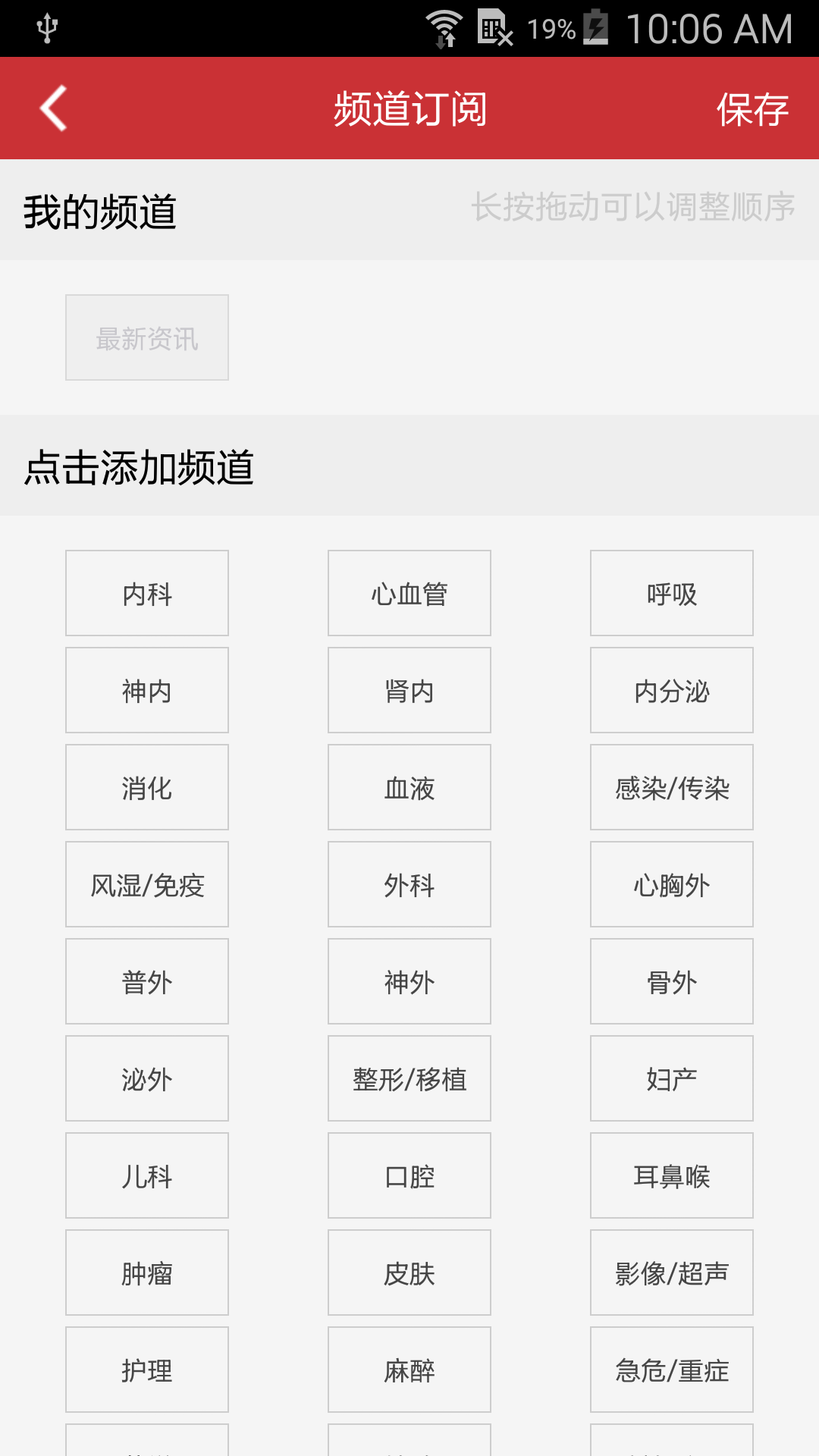819x1456 pixels.
Task: Subscribe to 内分泌 channel
Action: click(671, 690)
